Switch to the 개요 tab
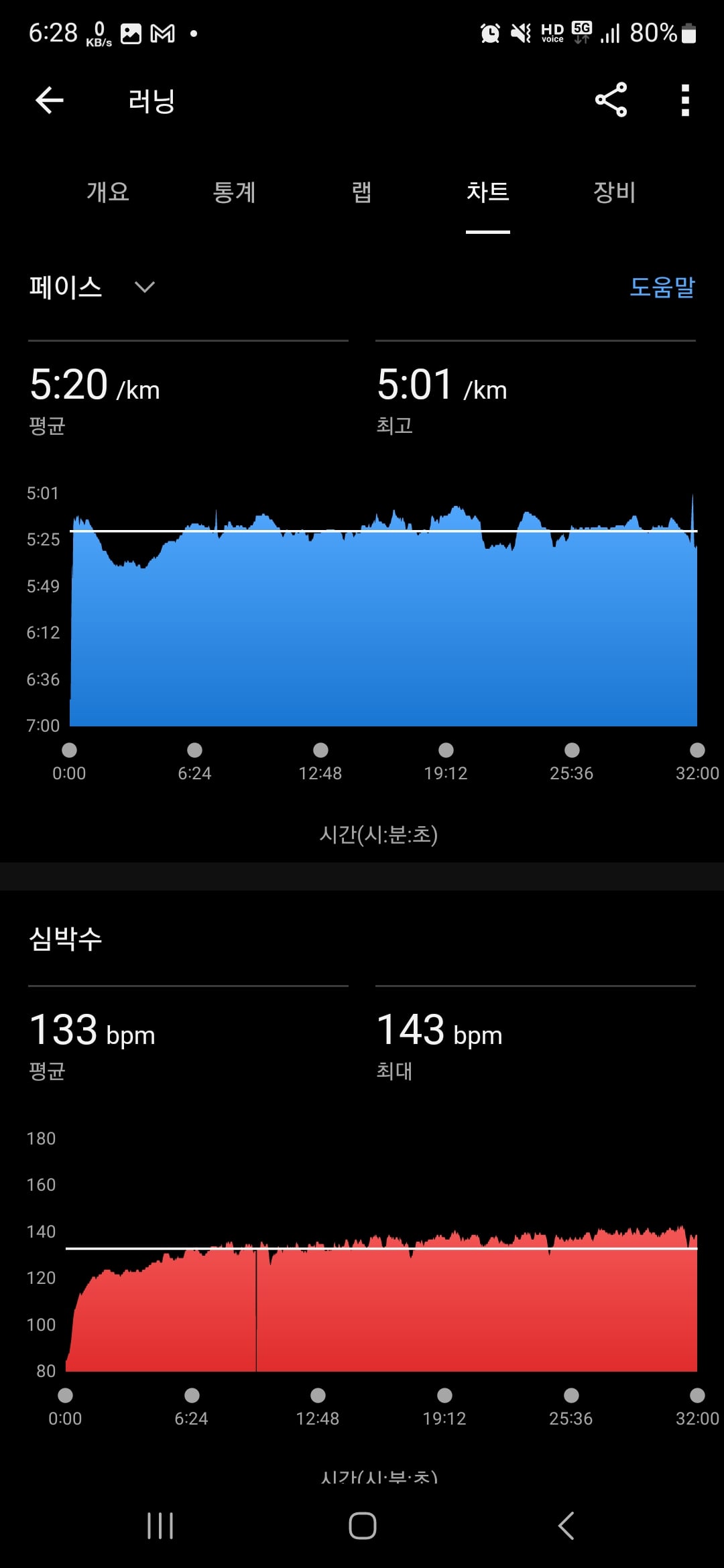 107,192
